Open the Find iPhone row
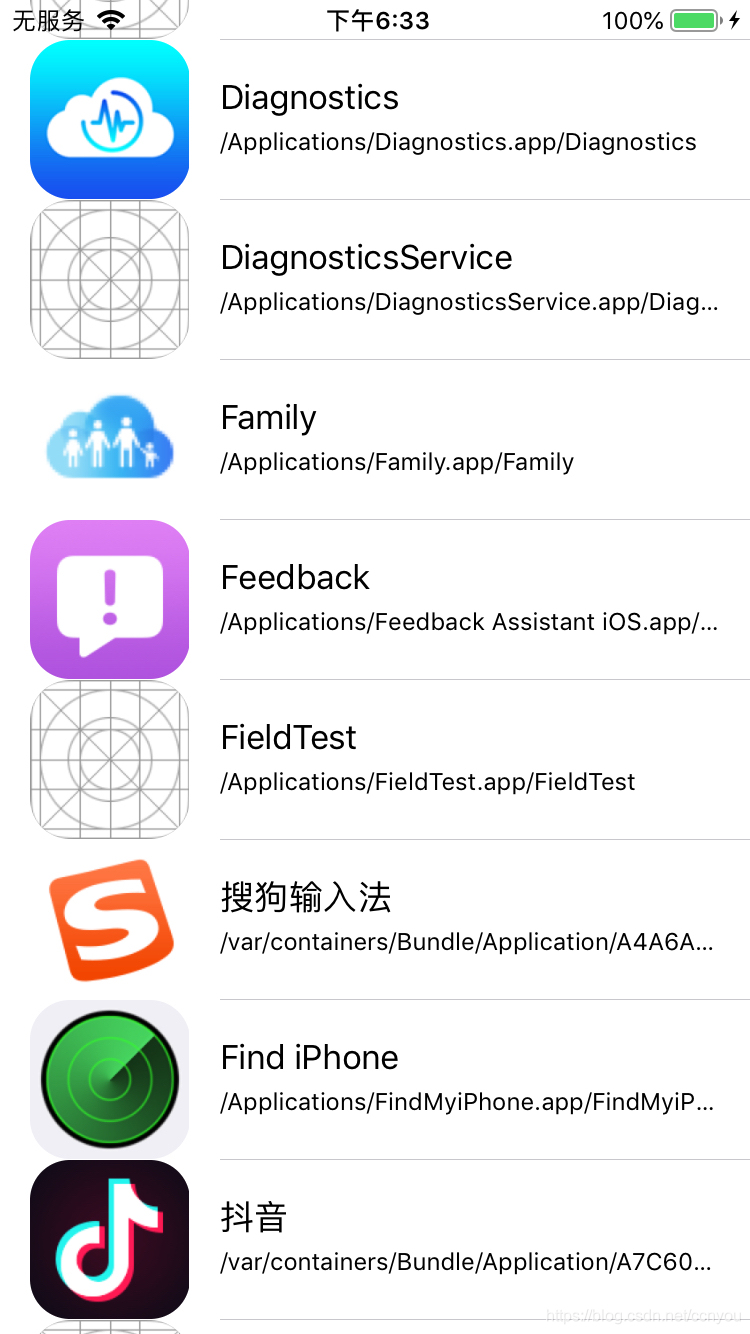The height and width of the screenshot is (1334, 750). [x=375, y=1080]
